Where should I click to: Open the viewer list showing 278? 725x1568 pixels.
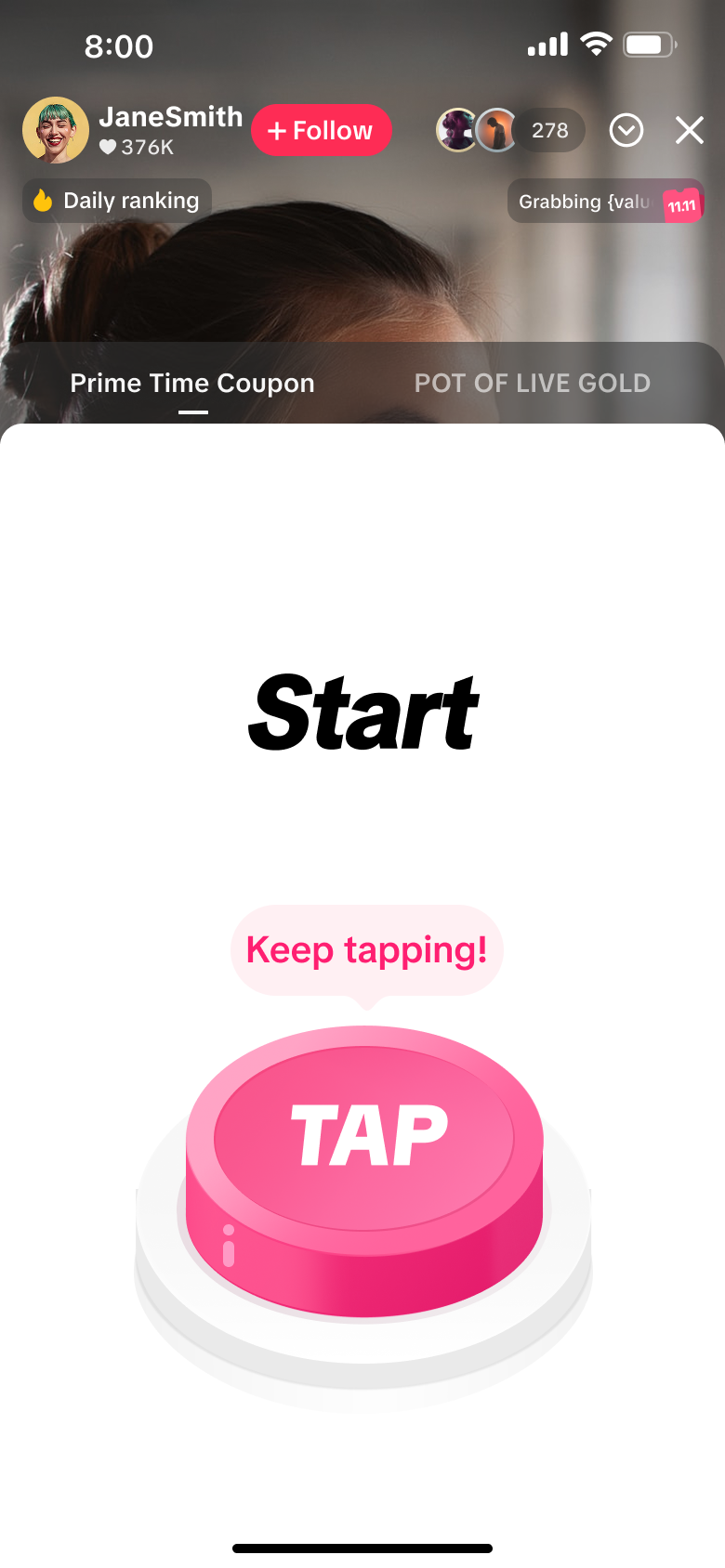pos(548,130)
